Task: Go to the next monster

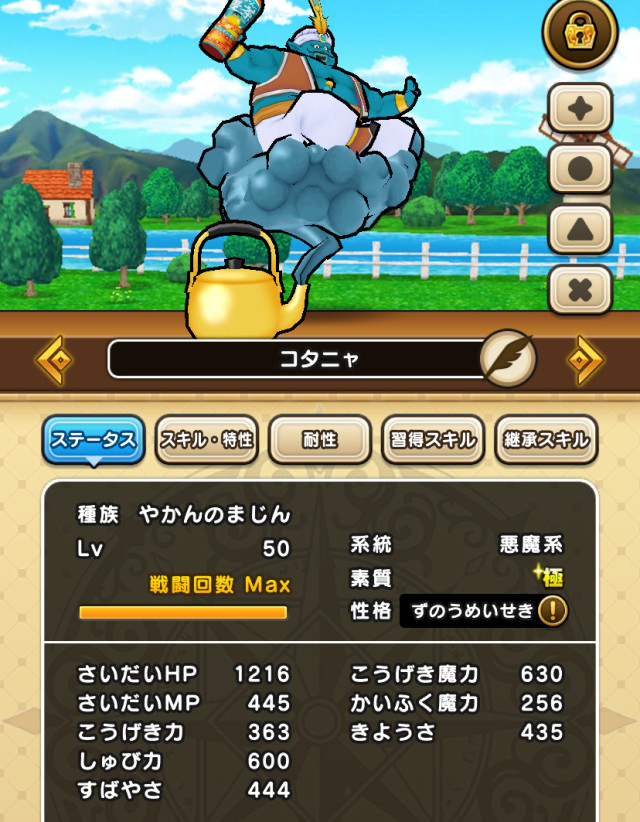Action: point(585,360)
